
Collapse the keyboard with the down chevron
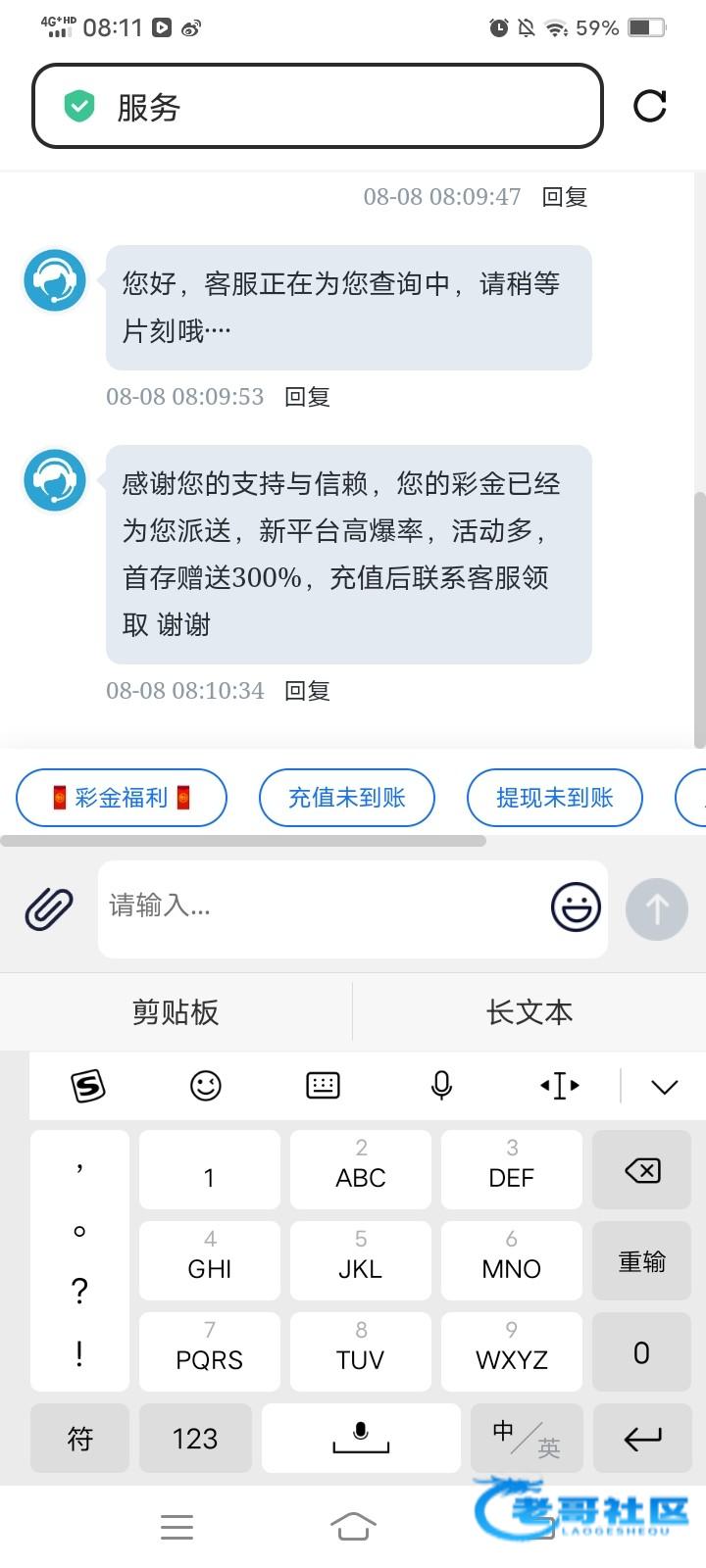pos(664,1086)
